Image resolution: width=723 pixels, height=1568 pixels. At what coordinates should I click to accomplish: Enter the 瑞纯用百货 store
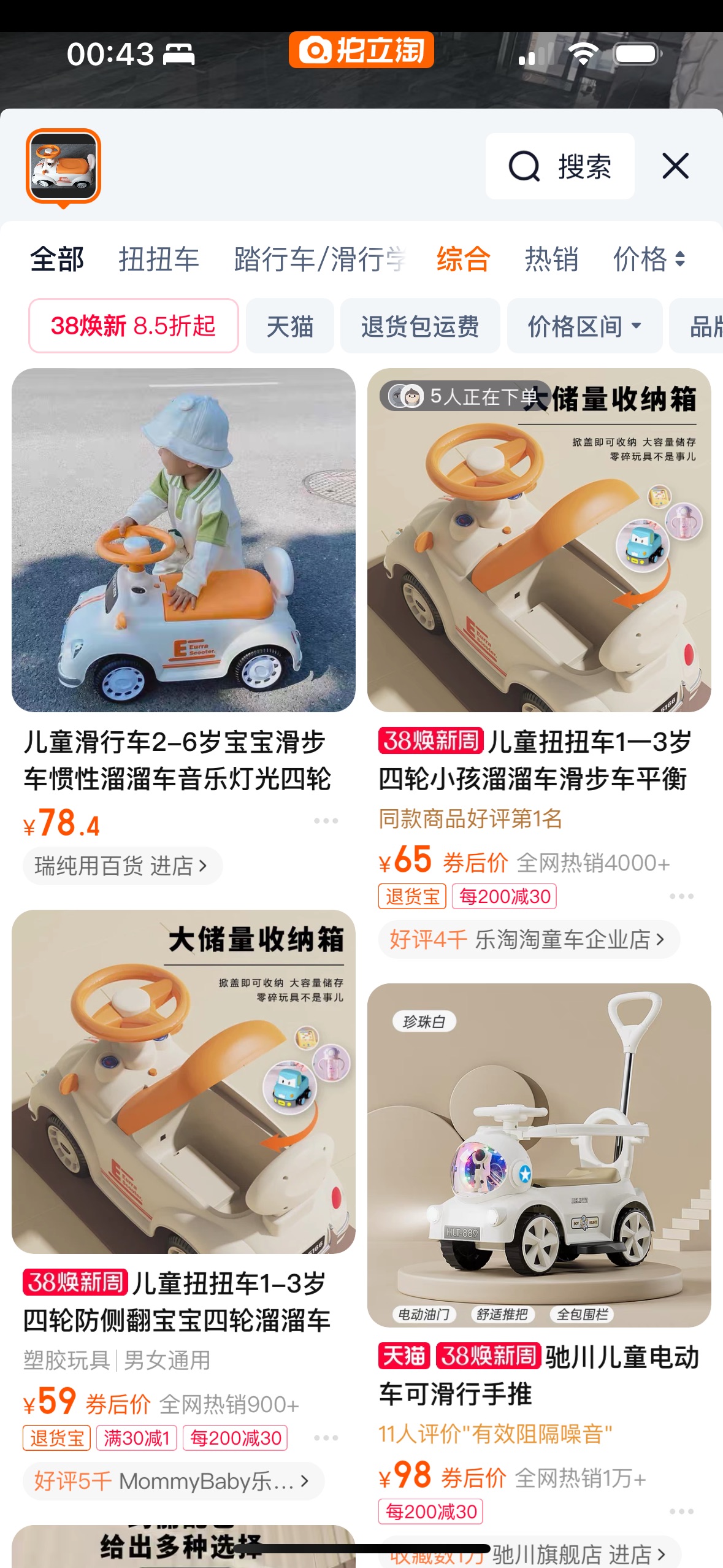122,866
